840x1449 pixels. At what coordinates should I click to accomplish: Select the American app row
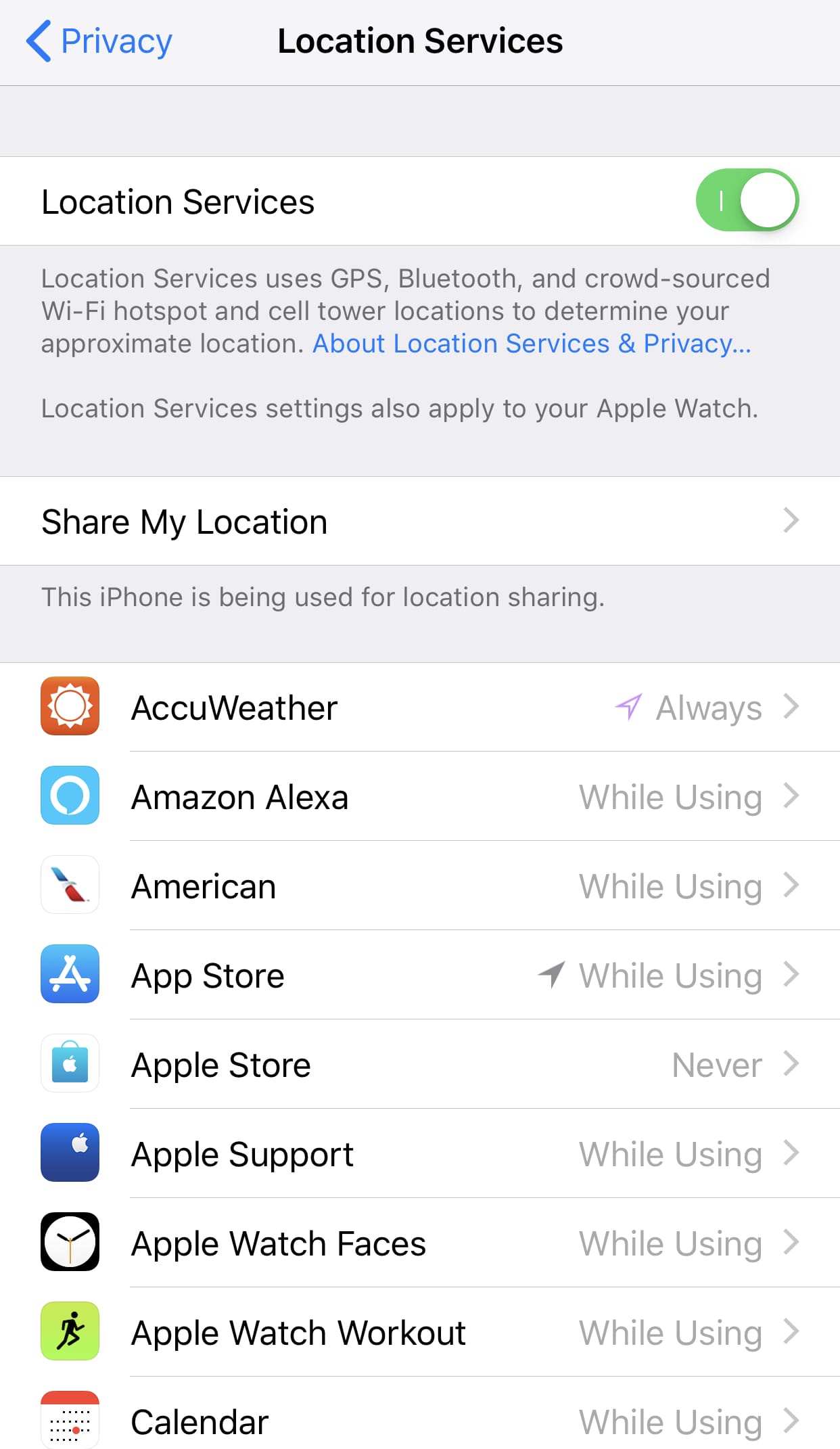click(420, 885)
